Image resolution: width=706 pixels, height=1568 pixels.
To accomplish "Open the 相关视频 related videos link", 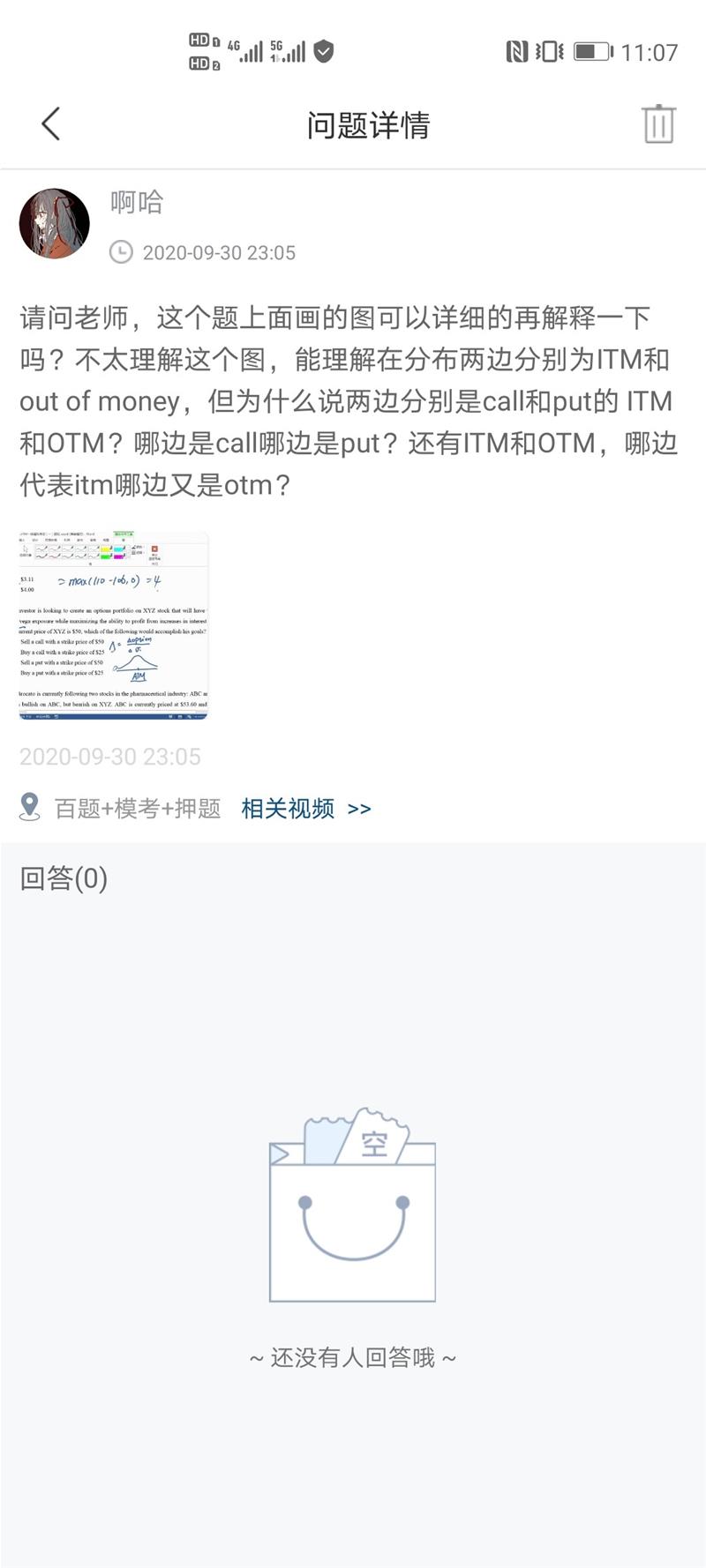I will [x=305, y=808].
